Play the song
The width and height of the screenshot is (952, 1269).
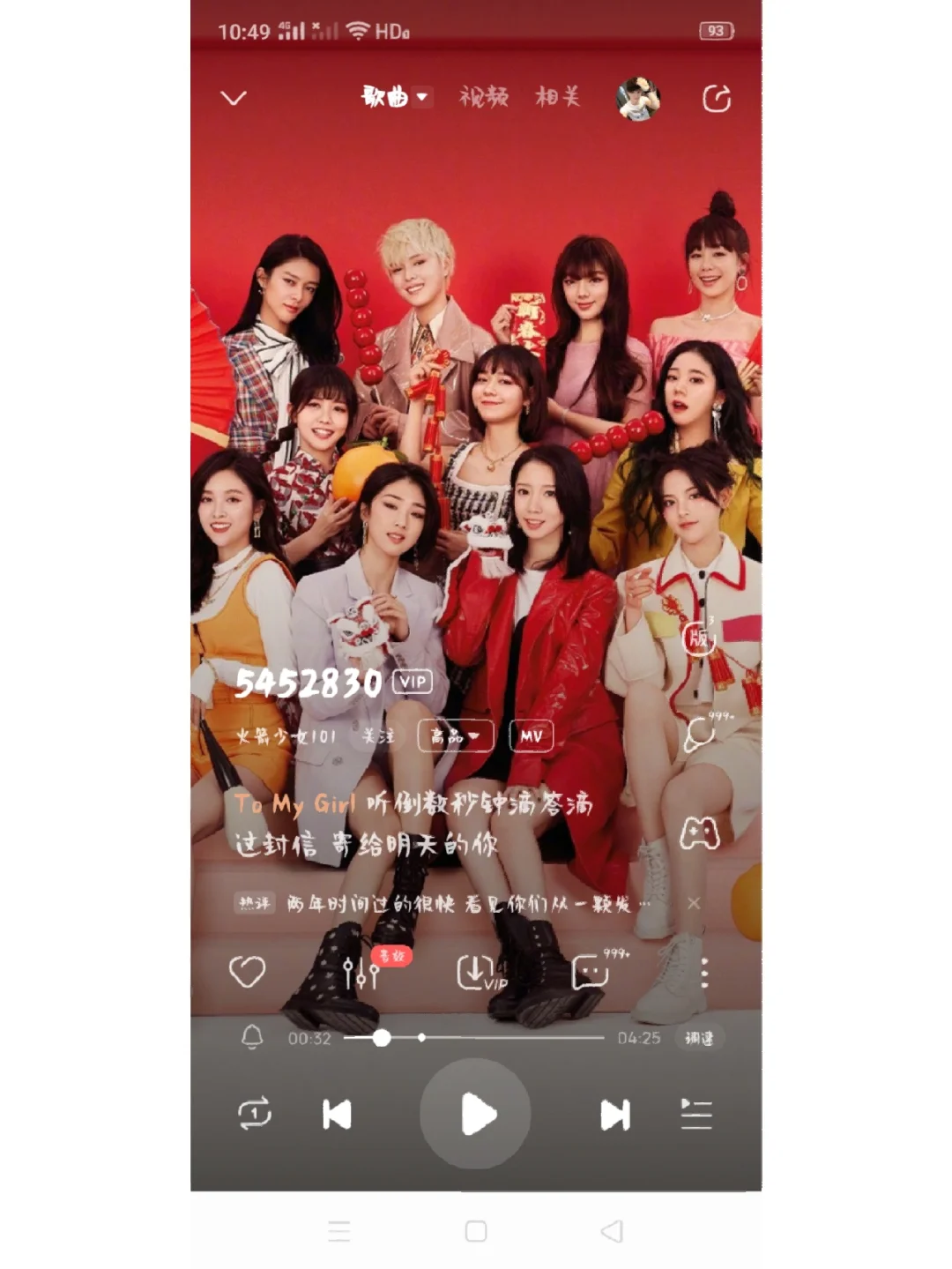[x=476, y=1115]
